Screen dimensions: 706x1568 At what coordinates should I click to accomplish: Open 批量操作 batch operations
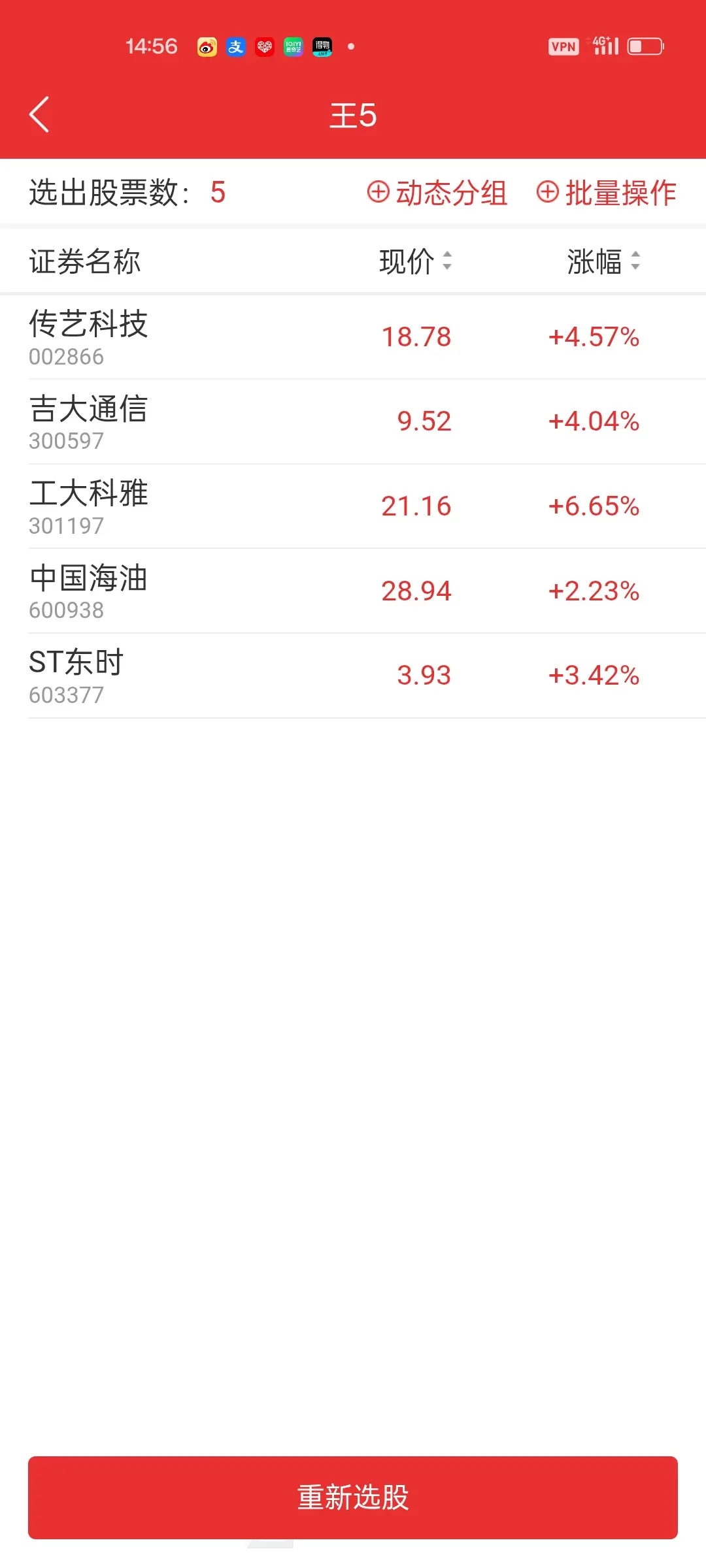click(607, 193)
